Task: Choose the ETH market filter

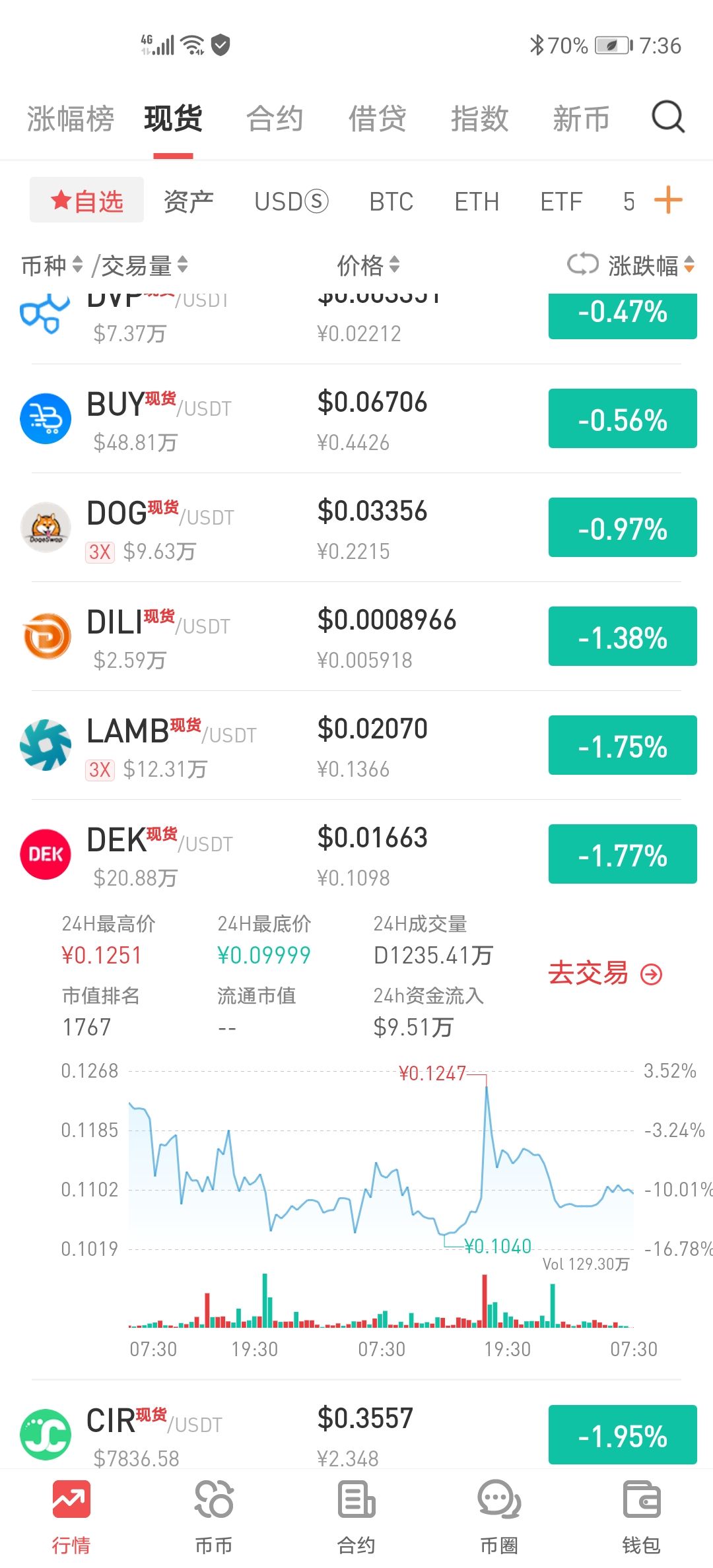Action: (x=476, y=201)
